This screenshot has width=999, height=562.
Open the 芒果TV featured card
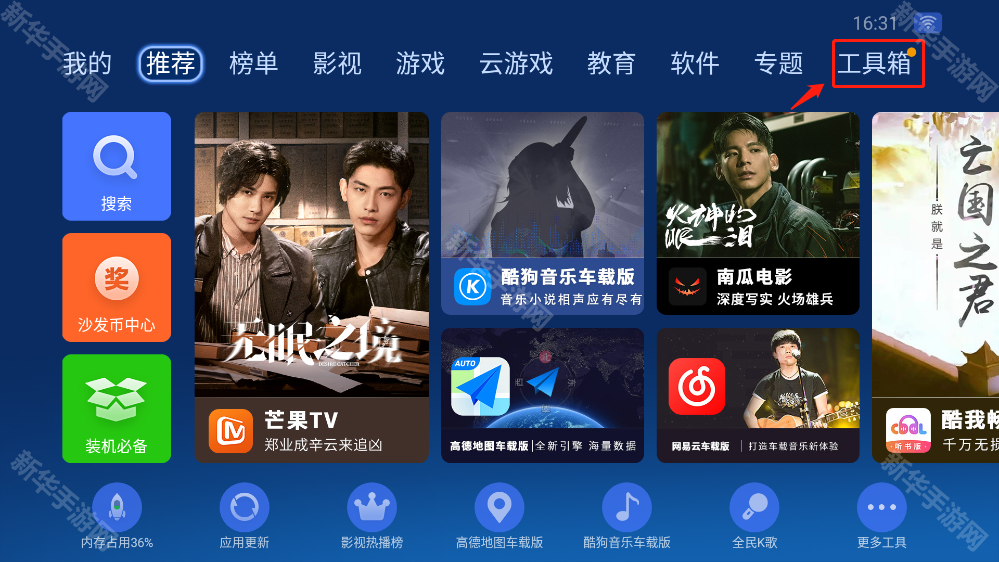311,287
